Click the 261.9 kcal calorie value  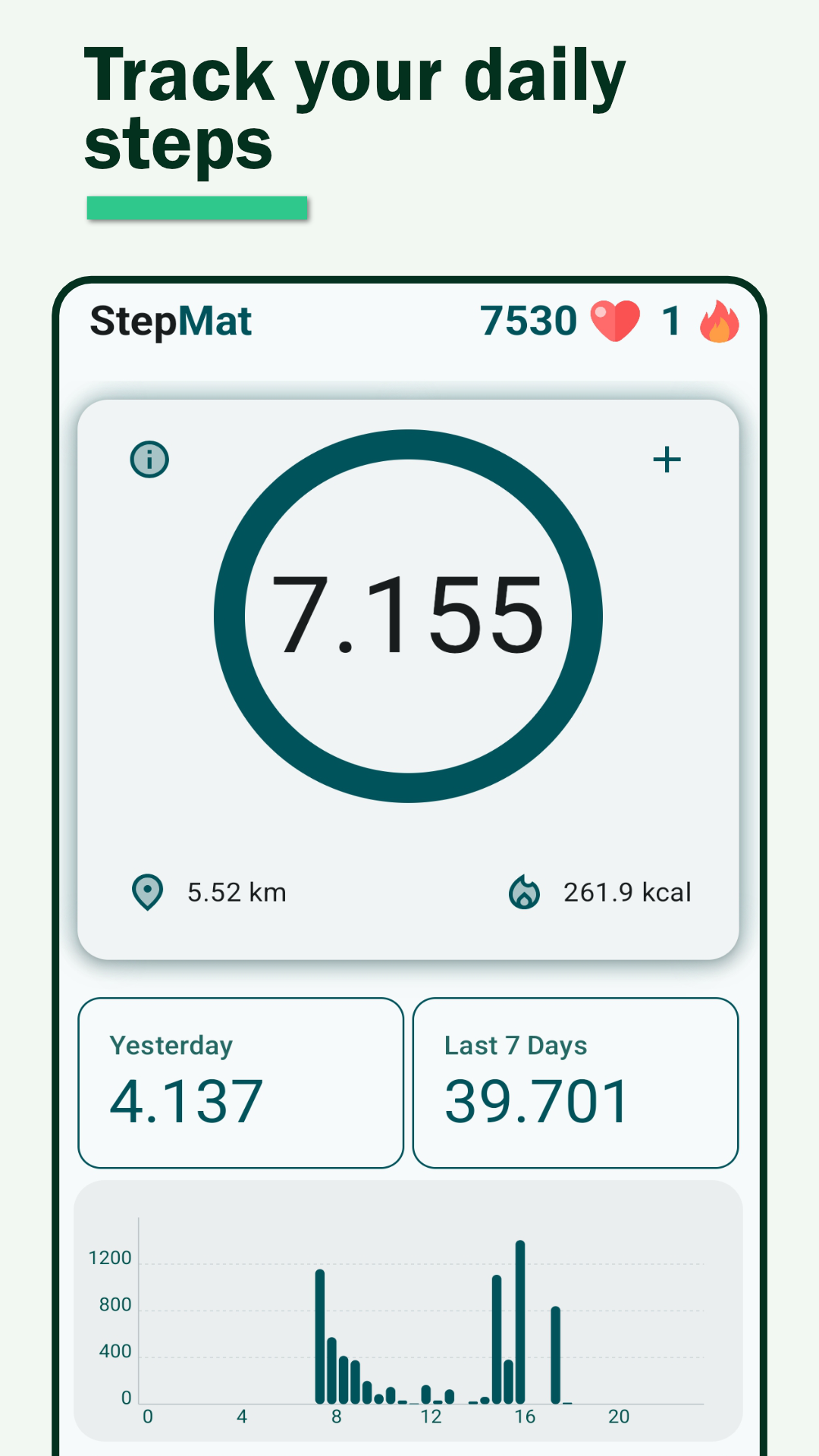(627, 893)
